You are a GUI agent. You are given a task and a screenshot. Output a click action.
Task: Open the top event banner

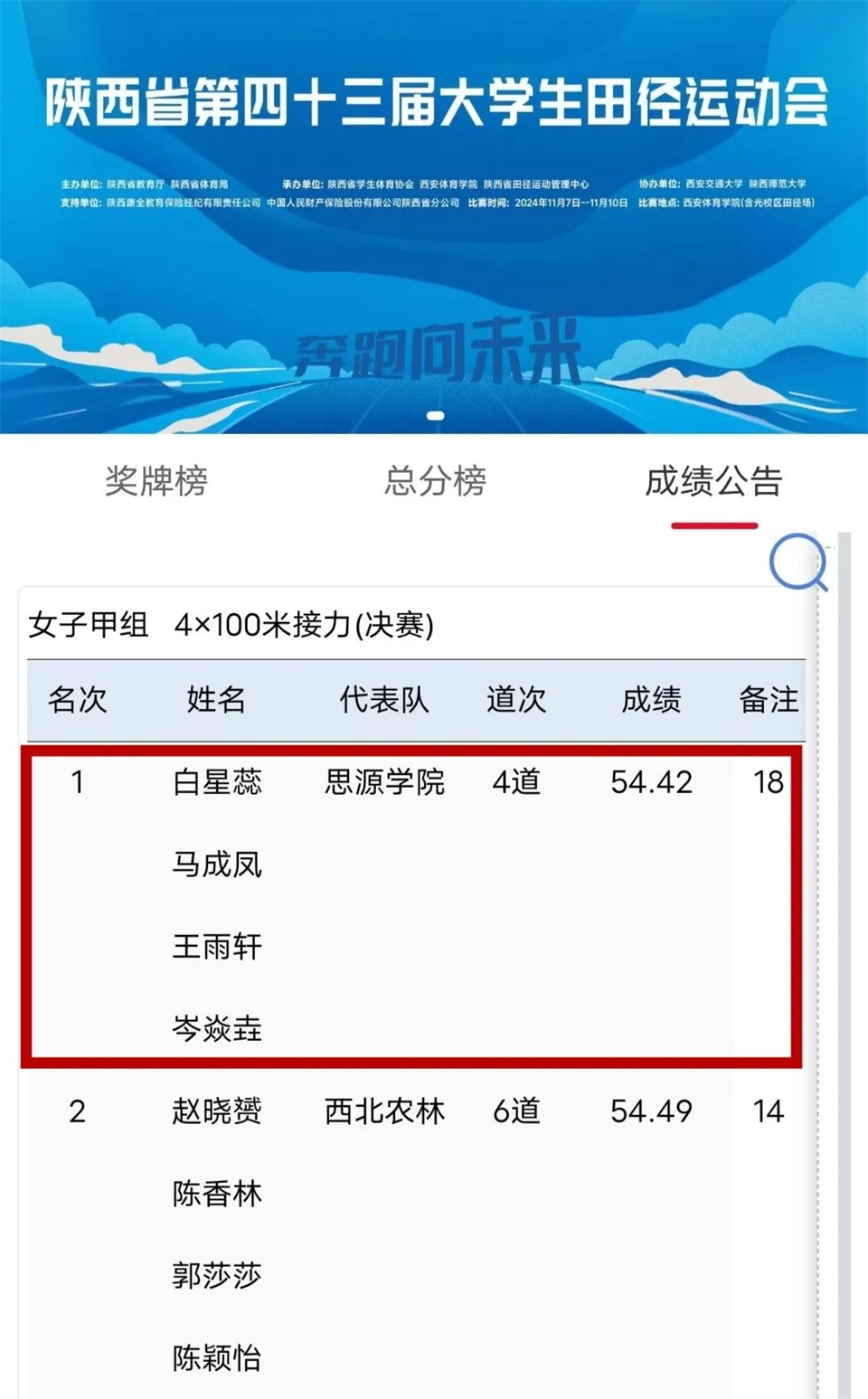click(x=434, y=217)
